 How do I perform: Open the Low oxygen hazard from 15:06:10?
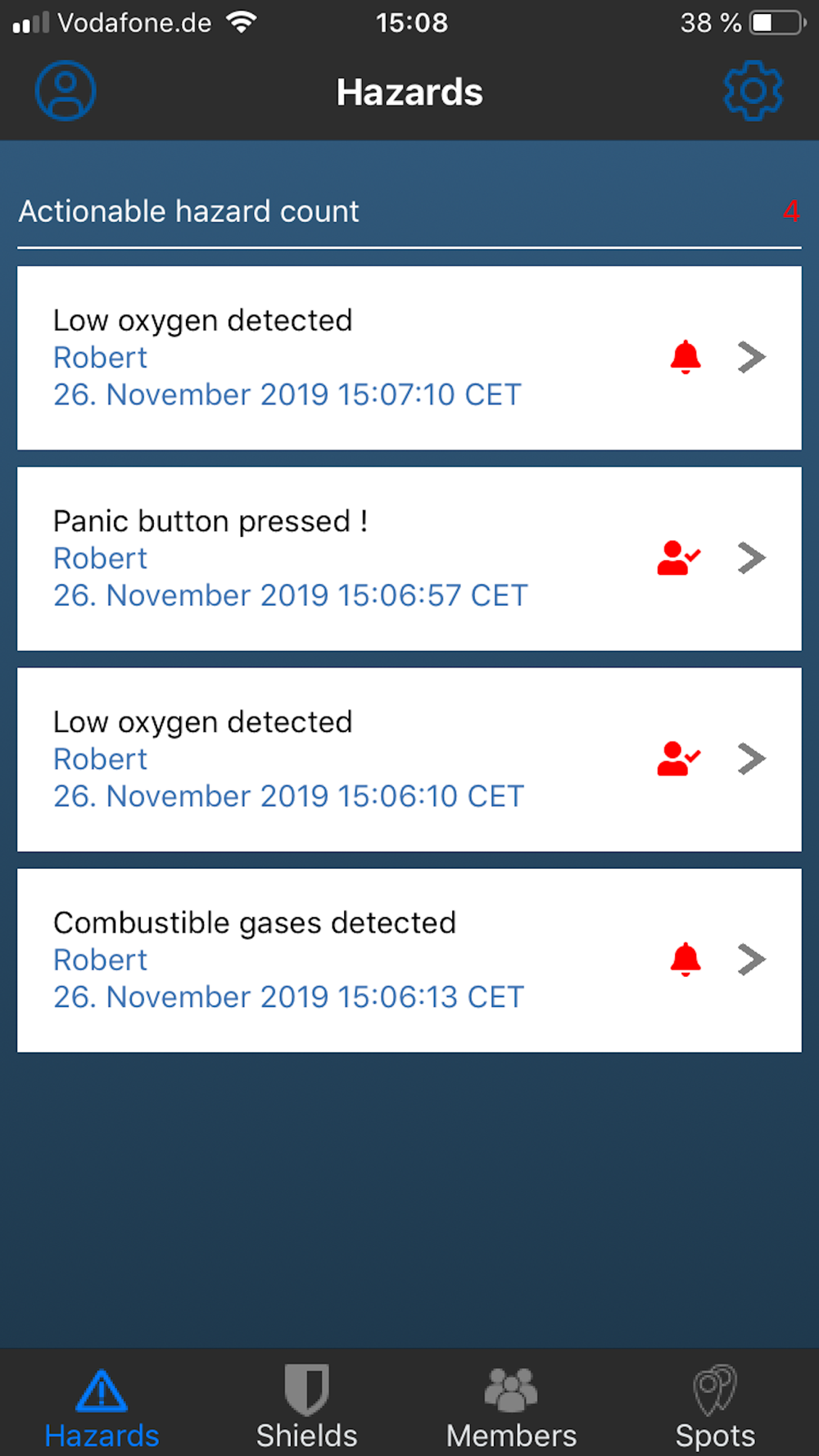coord(409,759)
